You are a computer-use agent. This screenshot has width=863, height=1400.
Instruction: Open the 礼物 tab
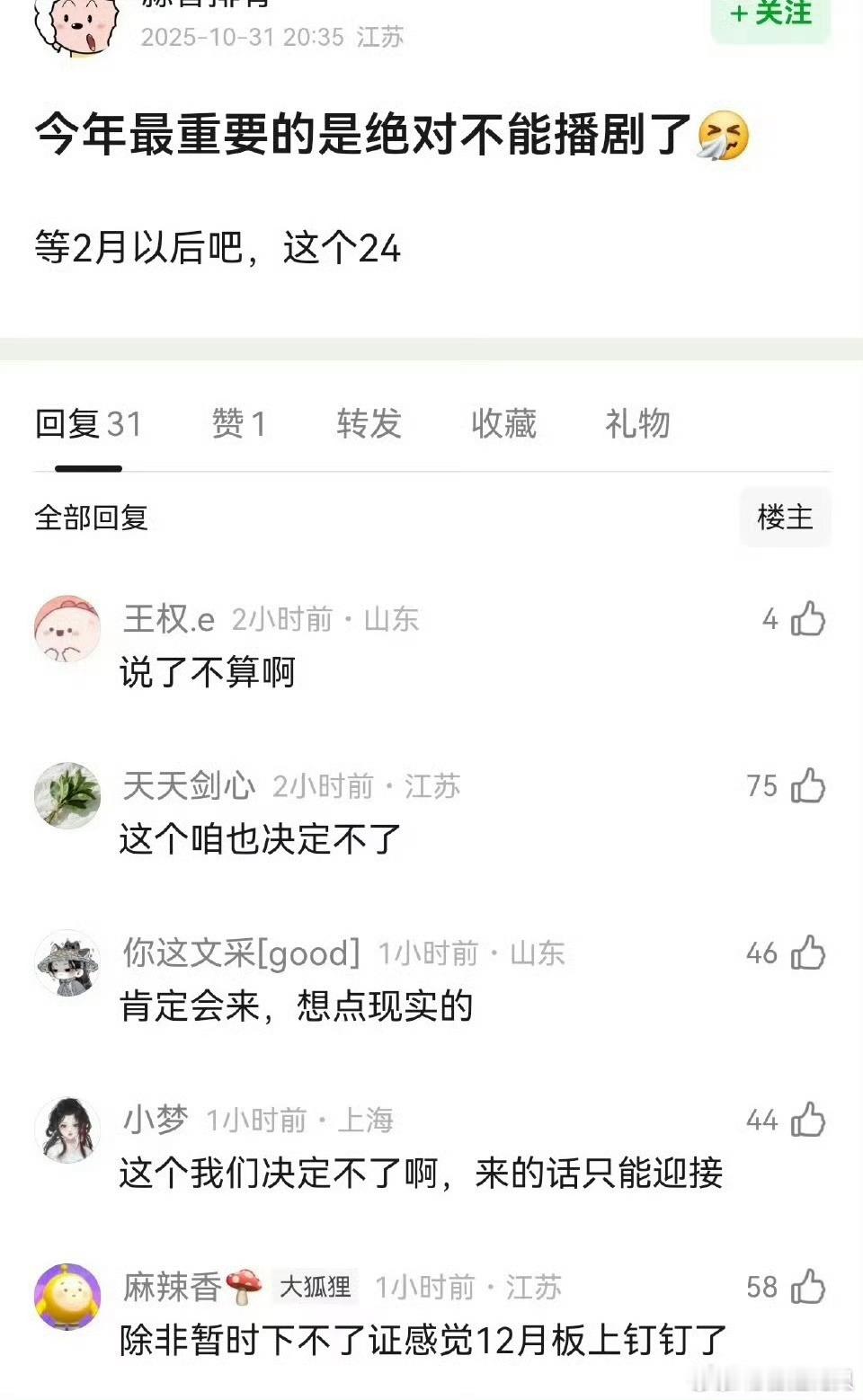(637, 424)
